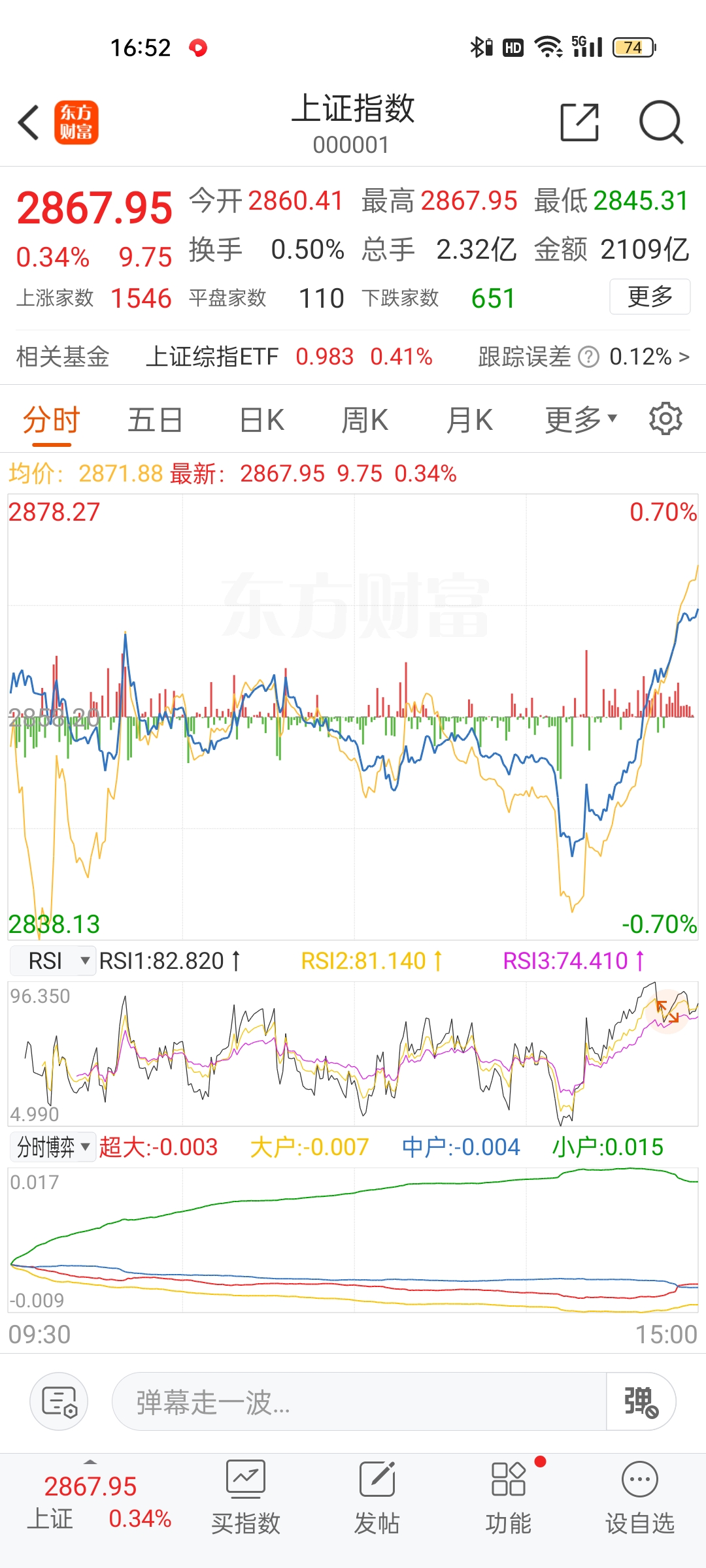The image size is (706, 1568).
Task: Switch to the 日K chart tab
Action: (x=260, y=419)
